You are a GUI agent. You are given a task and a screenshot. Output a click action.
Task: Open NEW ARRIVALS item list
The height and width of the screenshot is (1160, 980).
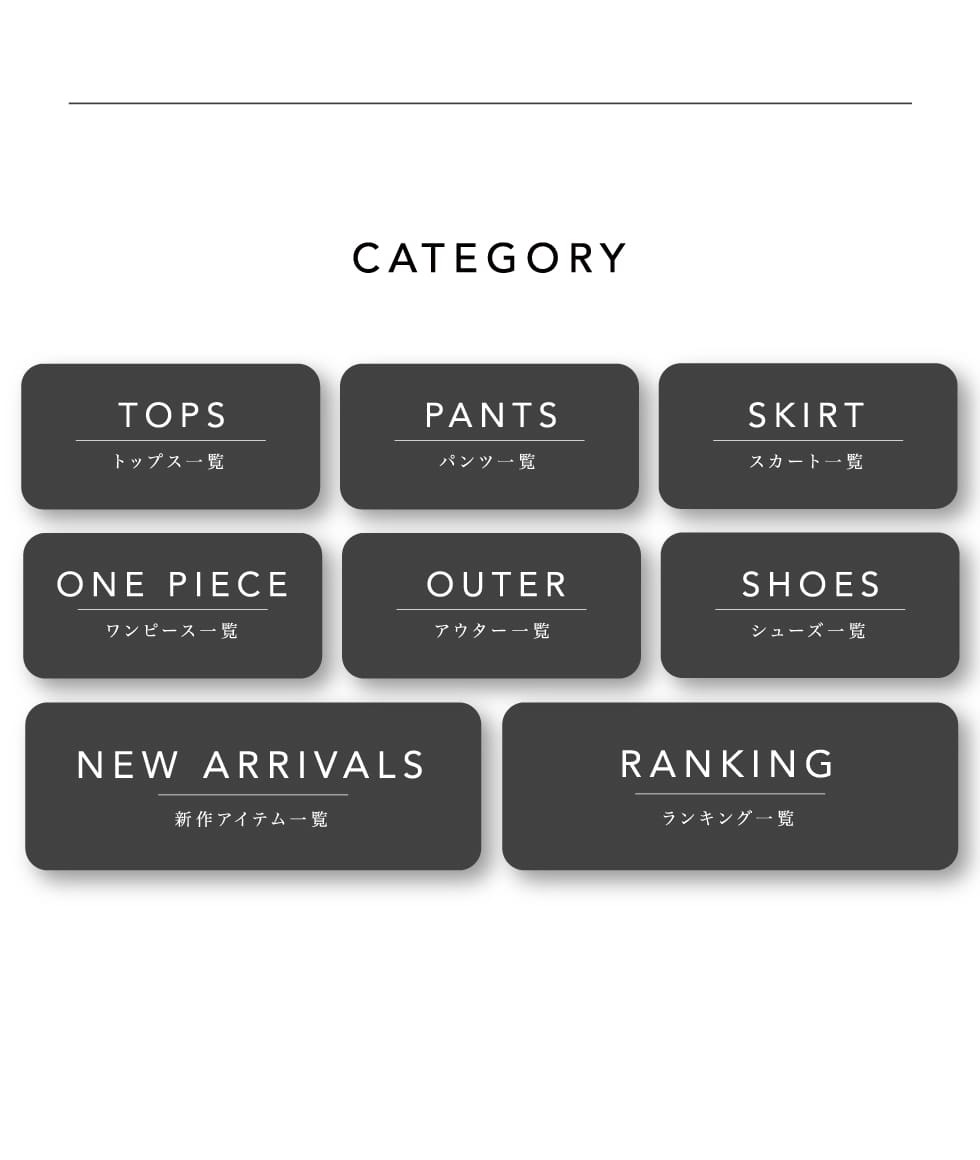253,786
